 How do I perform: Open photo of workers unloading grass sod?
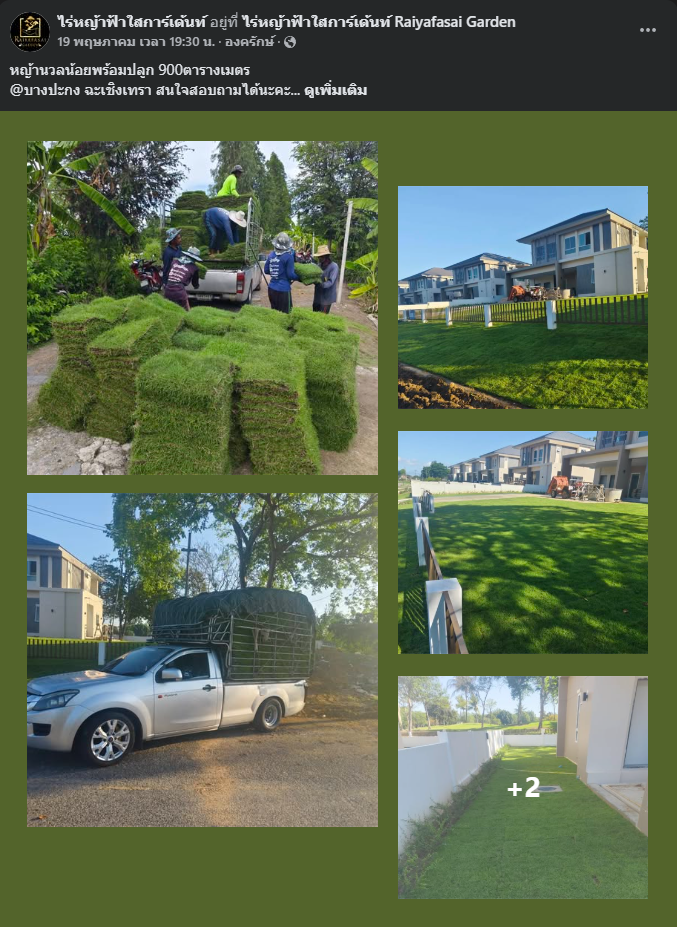click(x=202, y=307)
